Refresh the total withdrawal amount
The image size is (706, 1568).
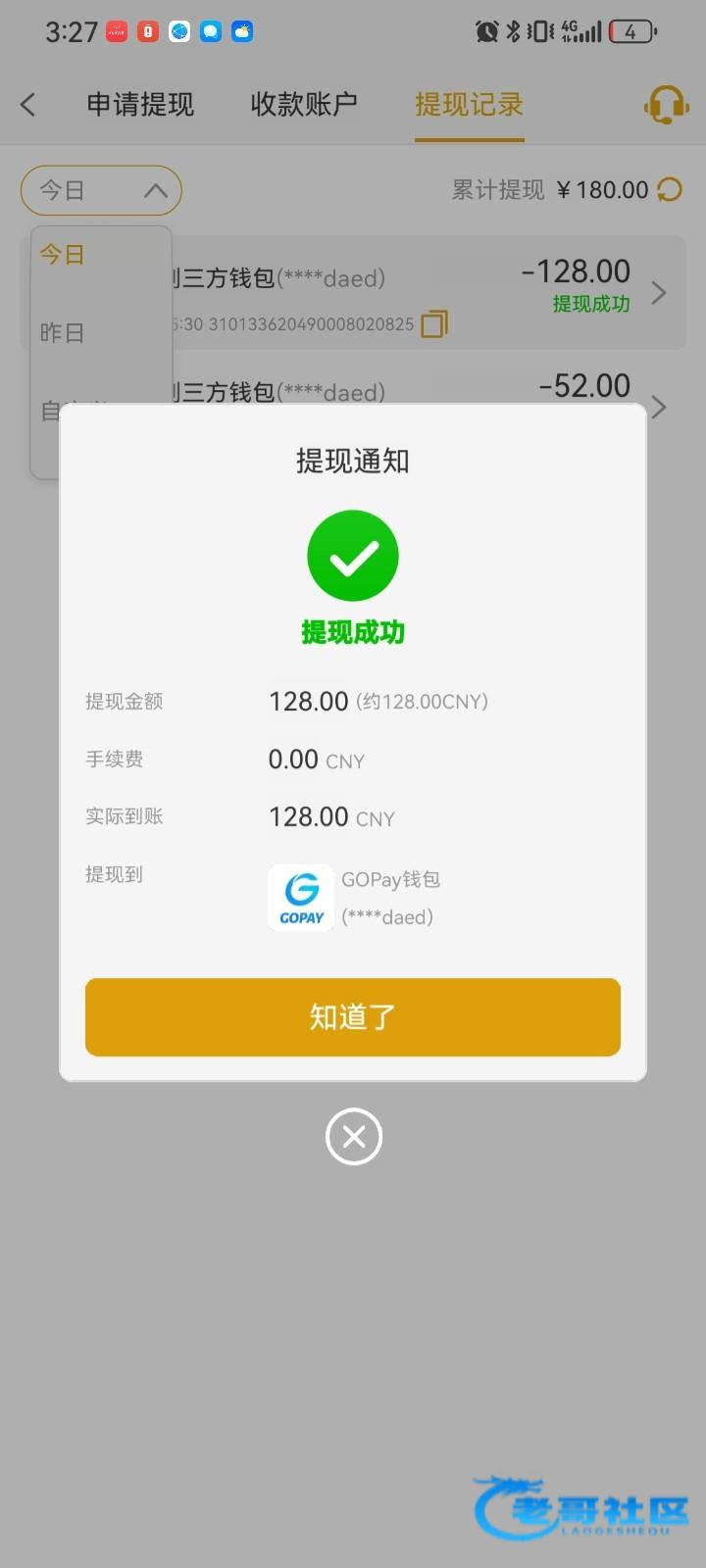click(670, 189)
